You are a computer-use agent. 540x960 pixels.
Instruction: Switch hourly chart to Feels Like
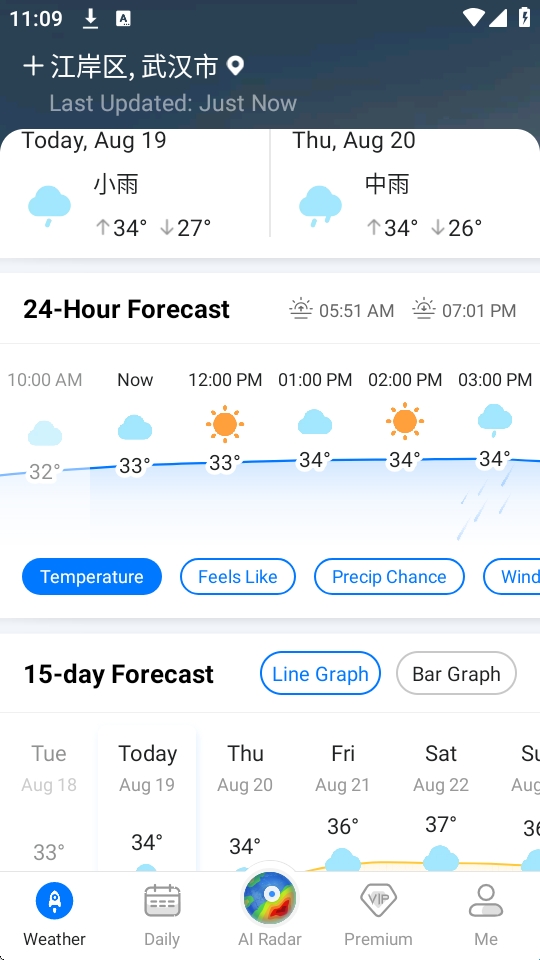238,577
